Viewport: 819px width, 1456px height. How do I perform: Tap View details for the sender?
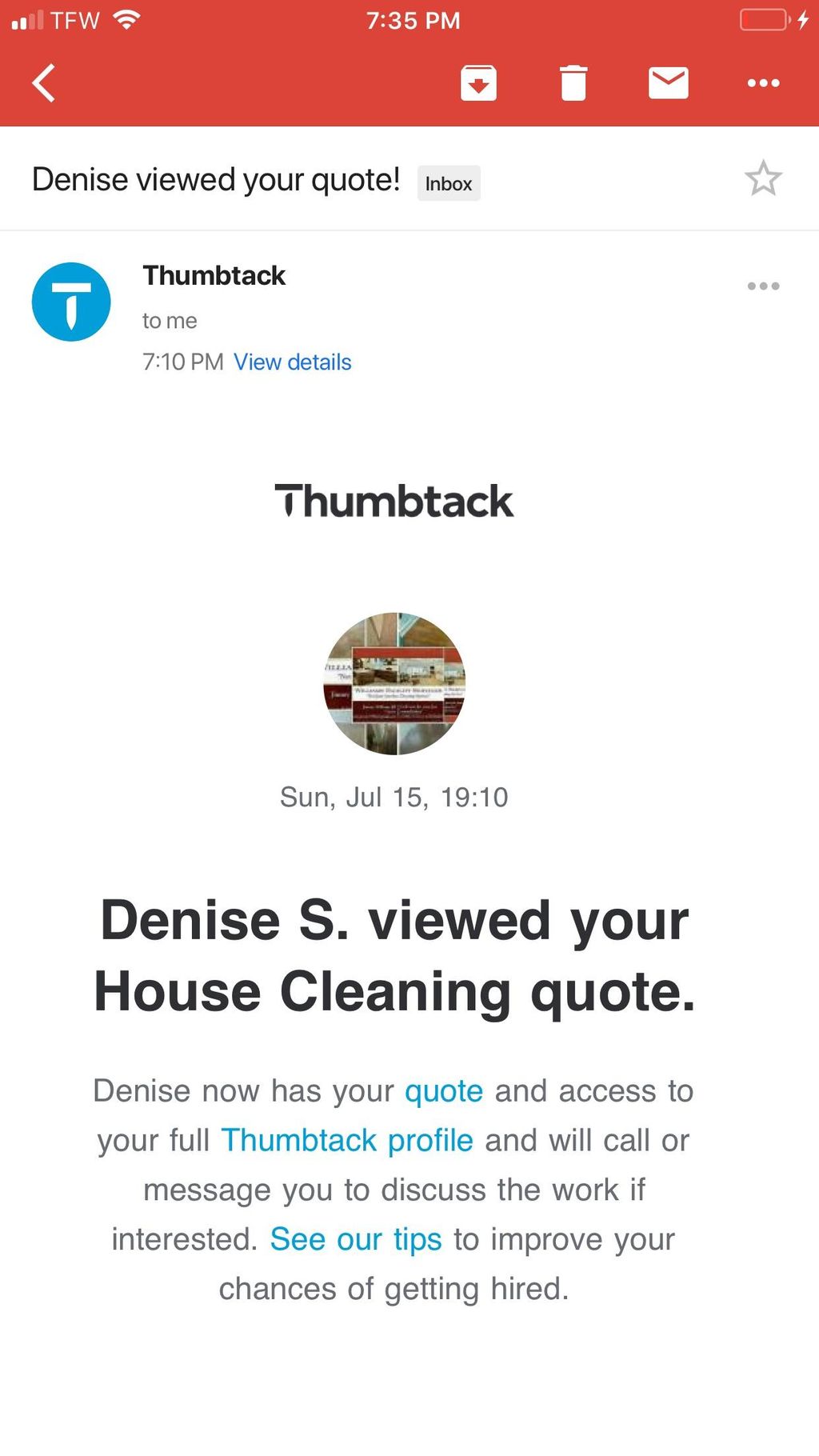click(292, 362)
